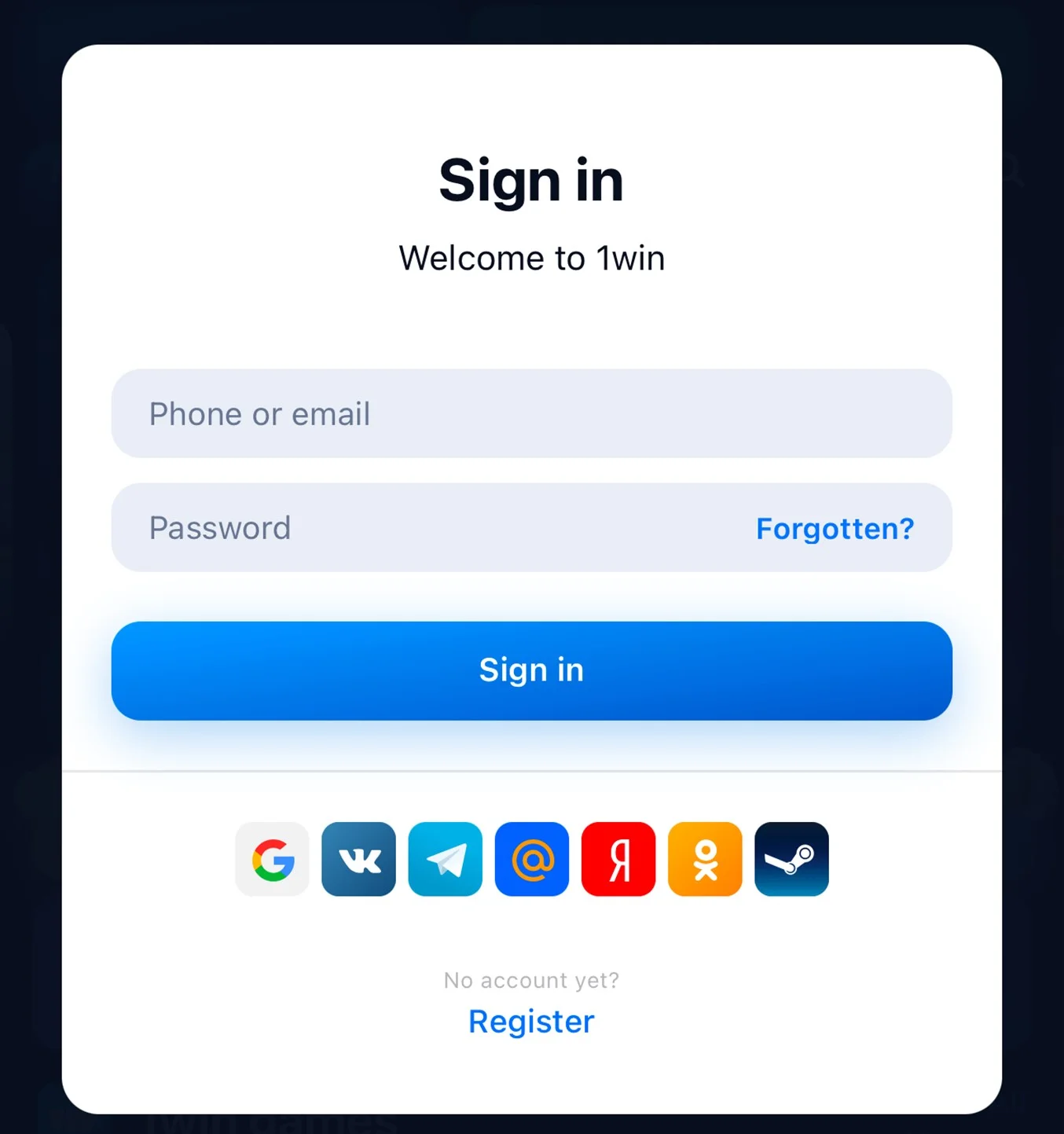Sign in with Google icon
Image resolution: width=1064 pixels, height=1134 pixels.
click(272, 859)
